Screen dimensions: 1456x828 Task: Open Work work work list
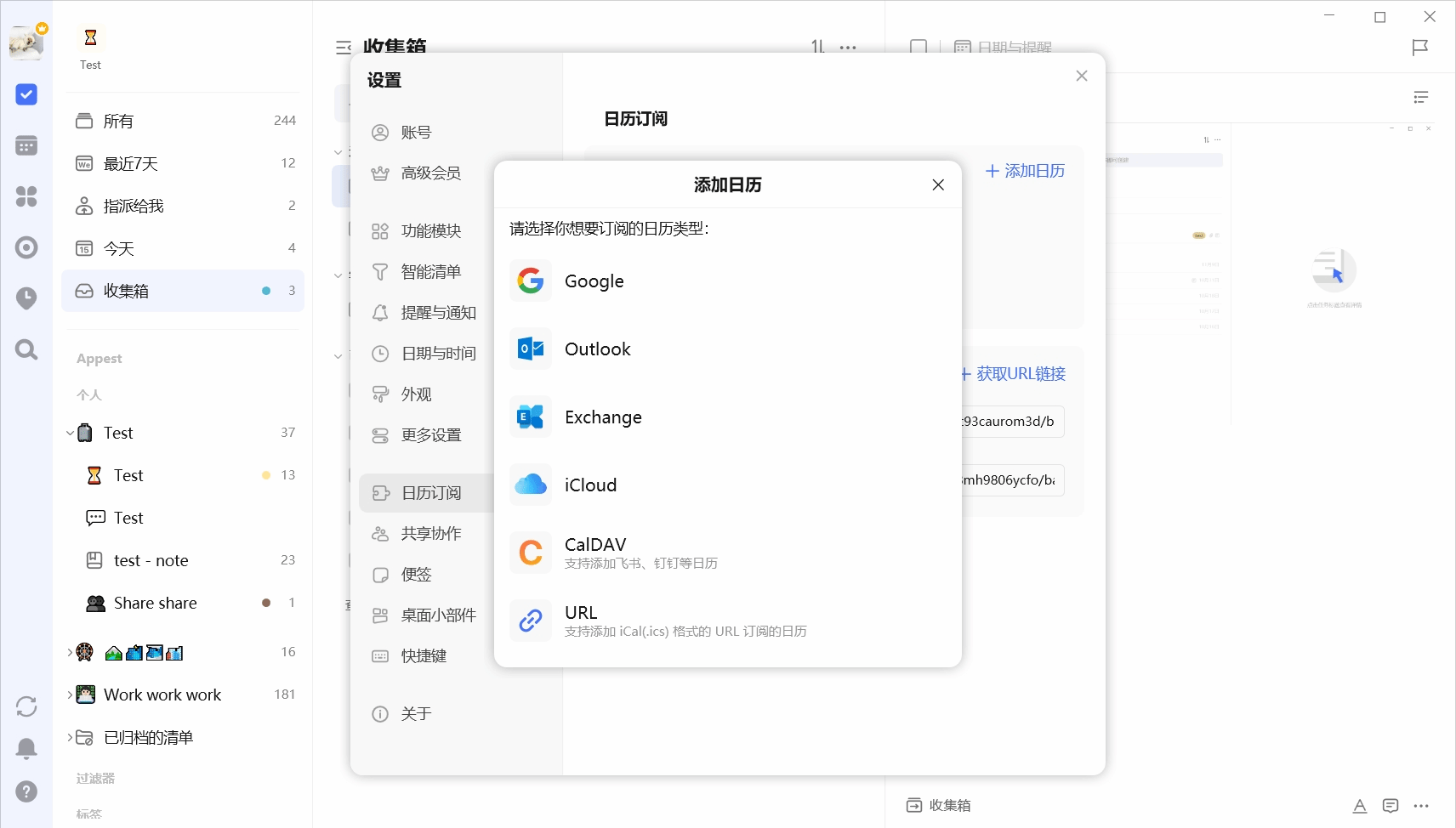(x=162, y=695)
